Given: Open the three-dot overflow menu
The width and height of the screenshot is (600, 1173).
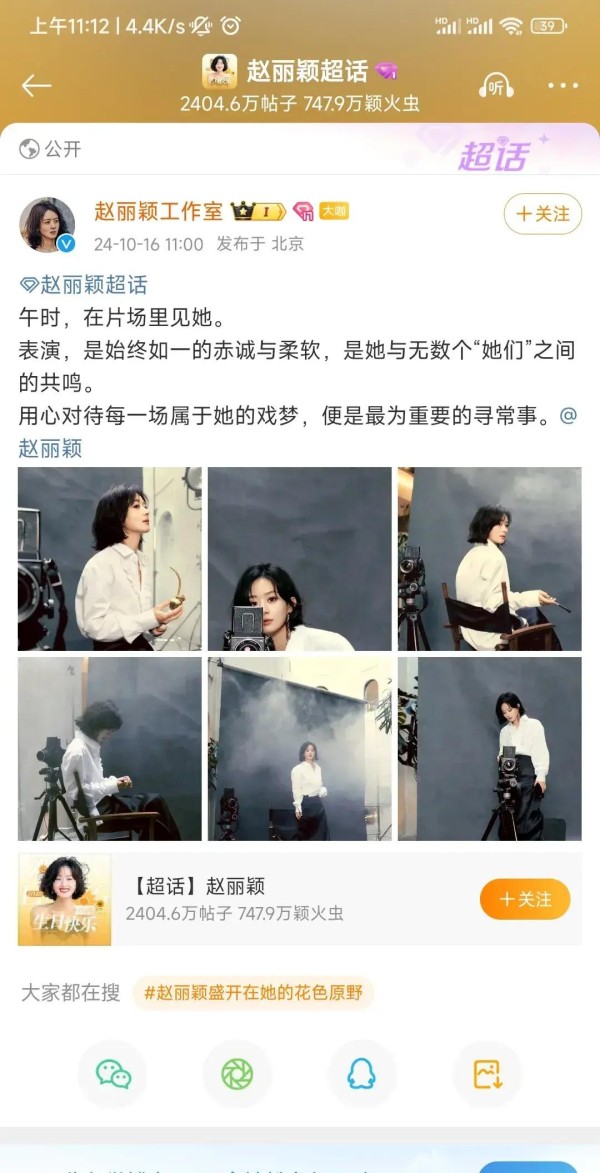Looking at the screenshot, I should [x=563, y=85].
